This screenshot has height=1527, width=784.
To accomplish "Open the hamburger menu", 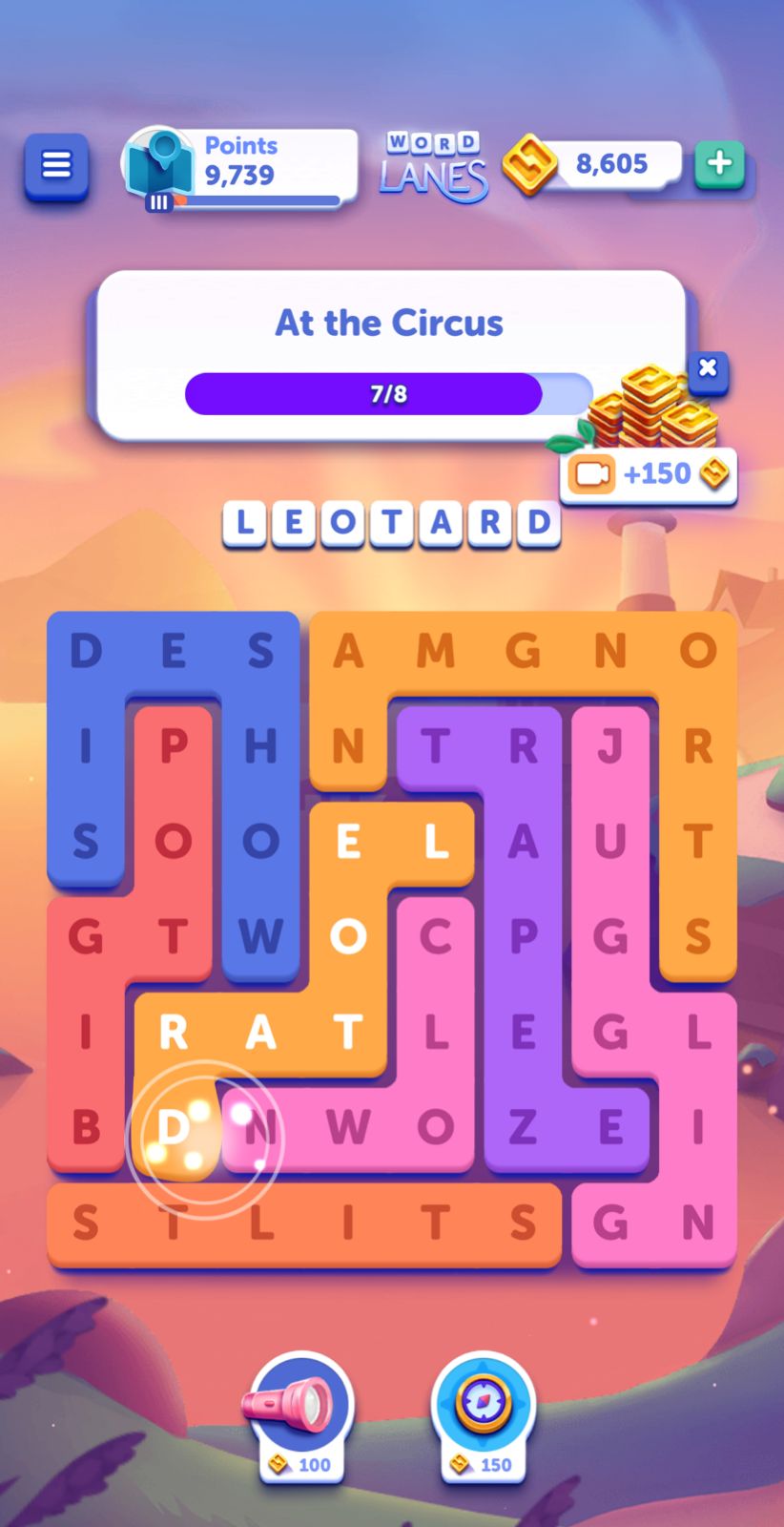I will point(56,166).
